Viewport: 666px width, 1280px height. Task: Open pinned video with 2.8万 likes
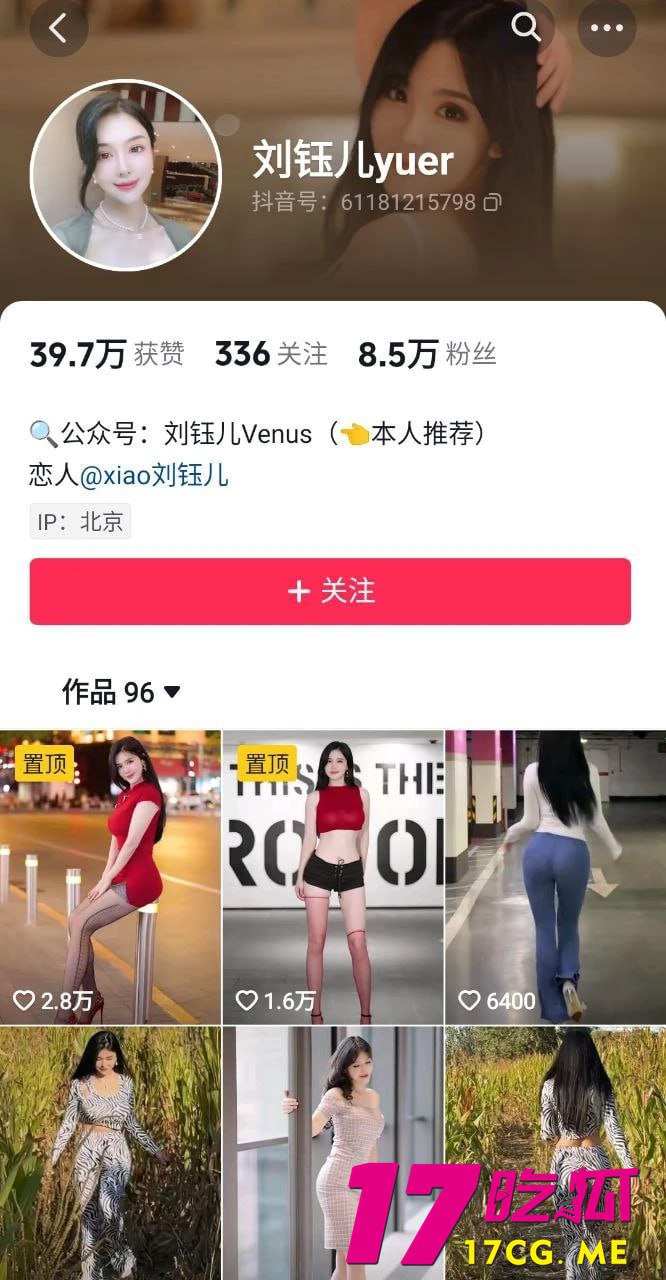pyautogui.click(x=110, y=876)
